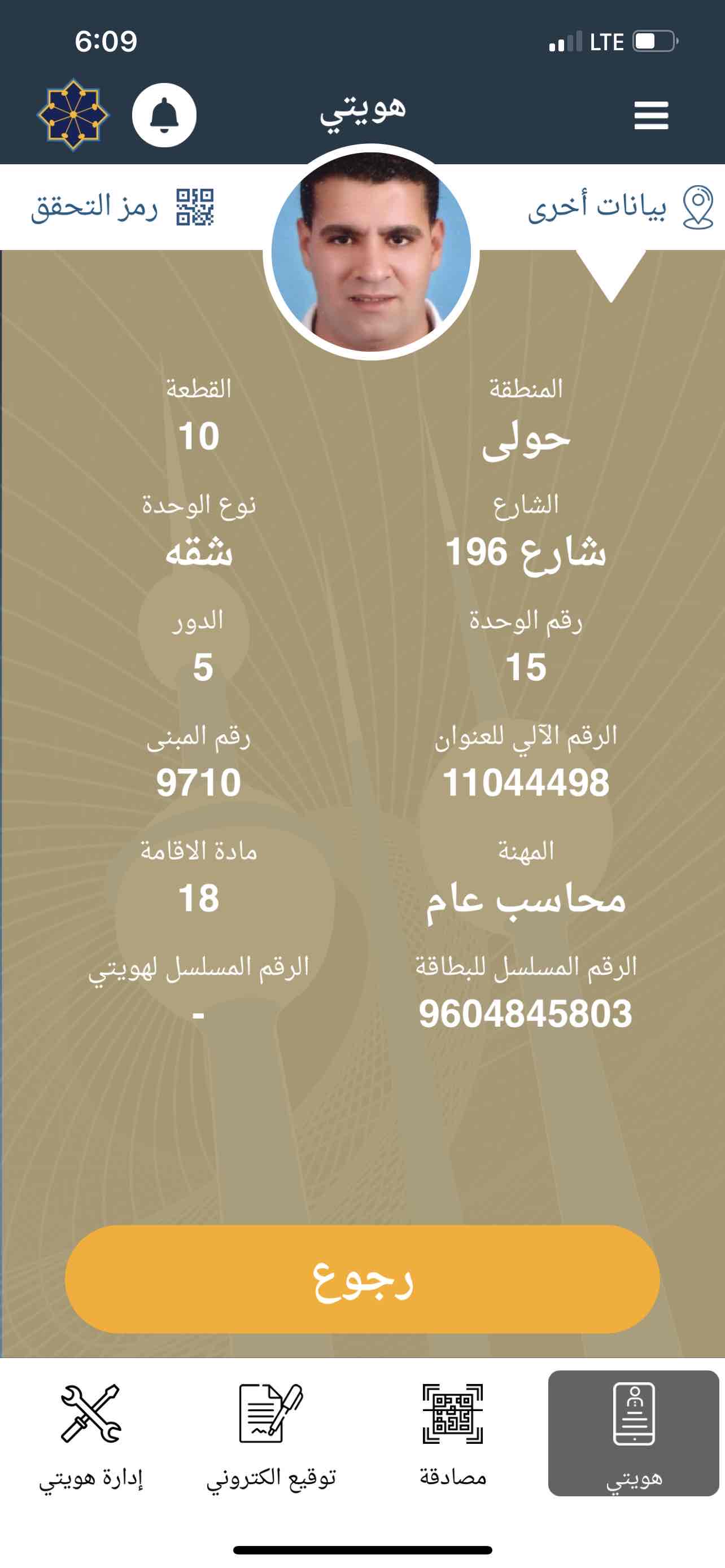Viewport: 725px width, 1568px height.
Task: Open رمز التحقق verification code
Action: tap(123, 207)
